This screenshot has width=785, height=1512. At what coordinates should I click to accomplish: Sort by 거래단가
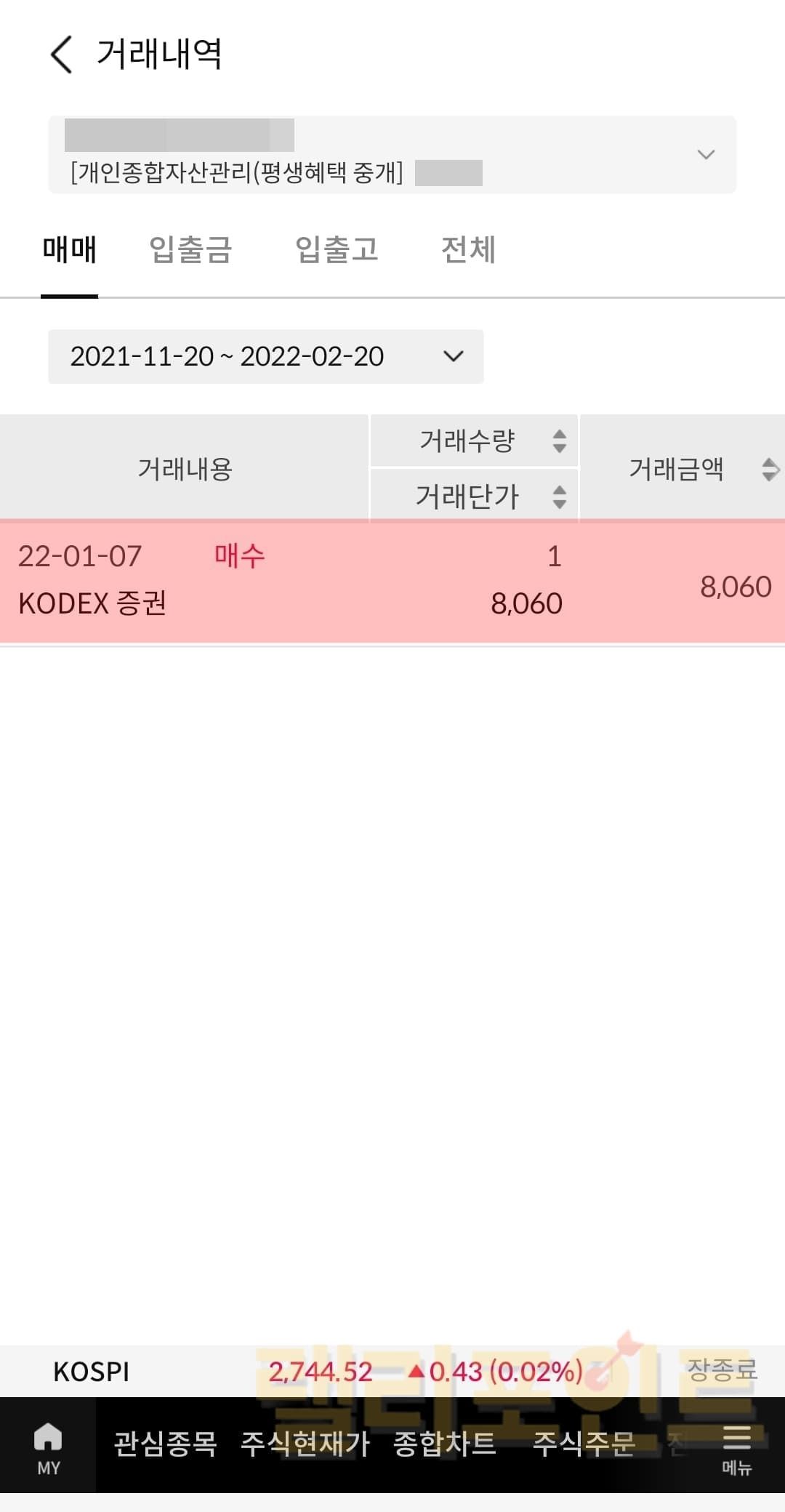pyautogui.click(x=558, y=496)
